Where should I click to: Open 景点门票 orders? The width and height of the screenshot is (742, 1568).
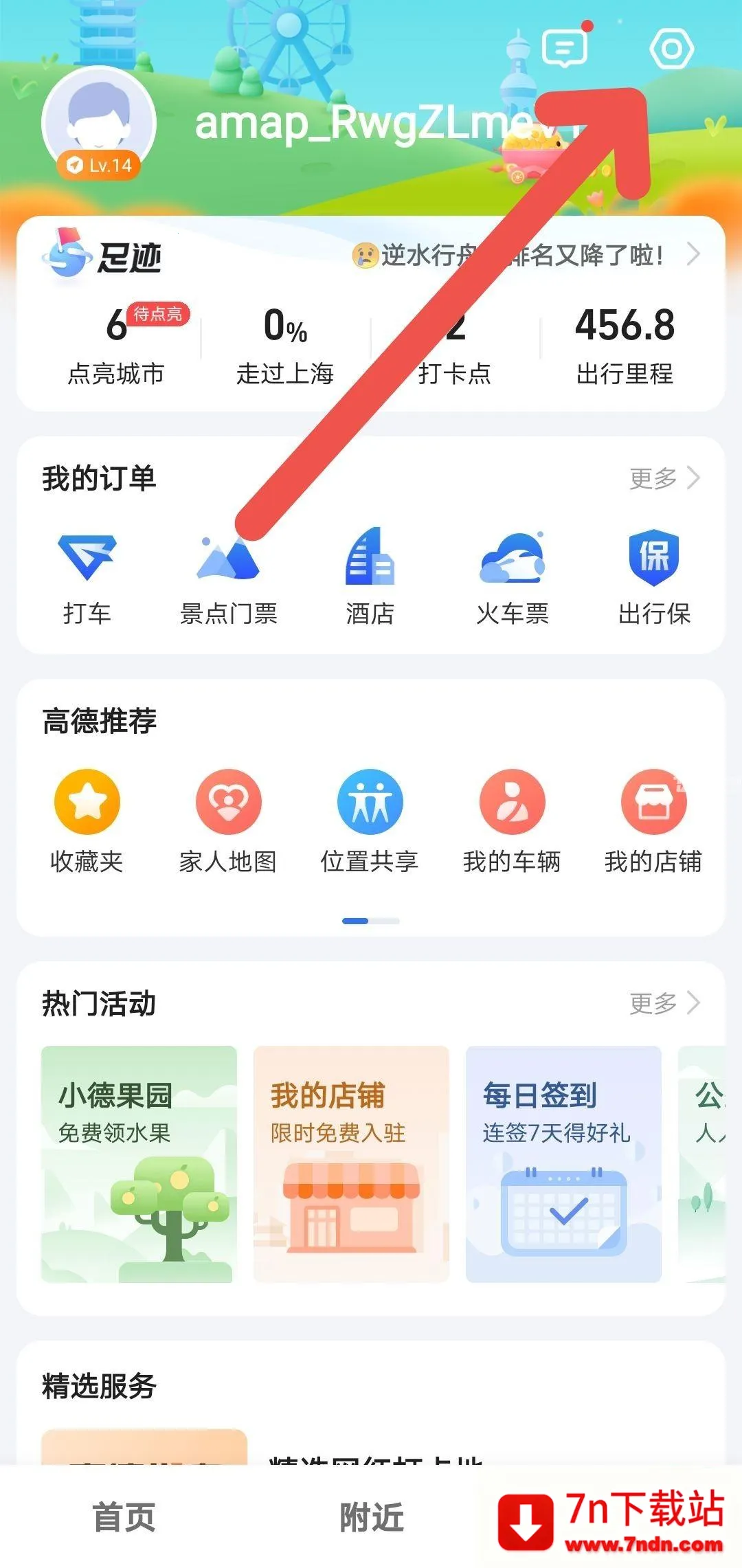coord(228,577)
